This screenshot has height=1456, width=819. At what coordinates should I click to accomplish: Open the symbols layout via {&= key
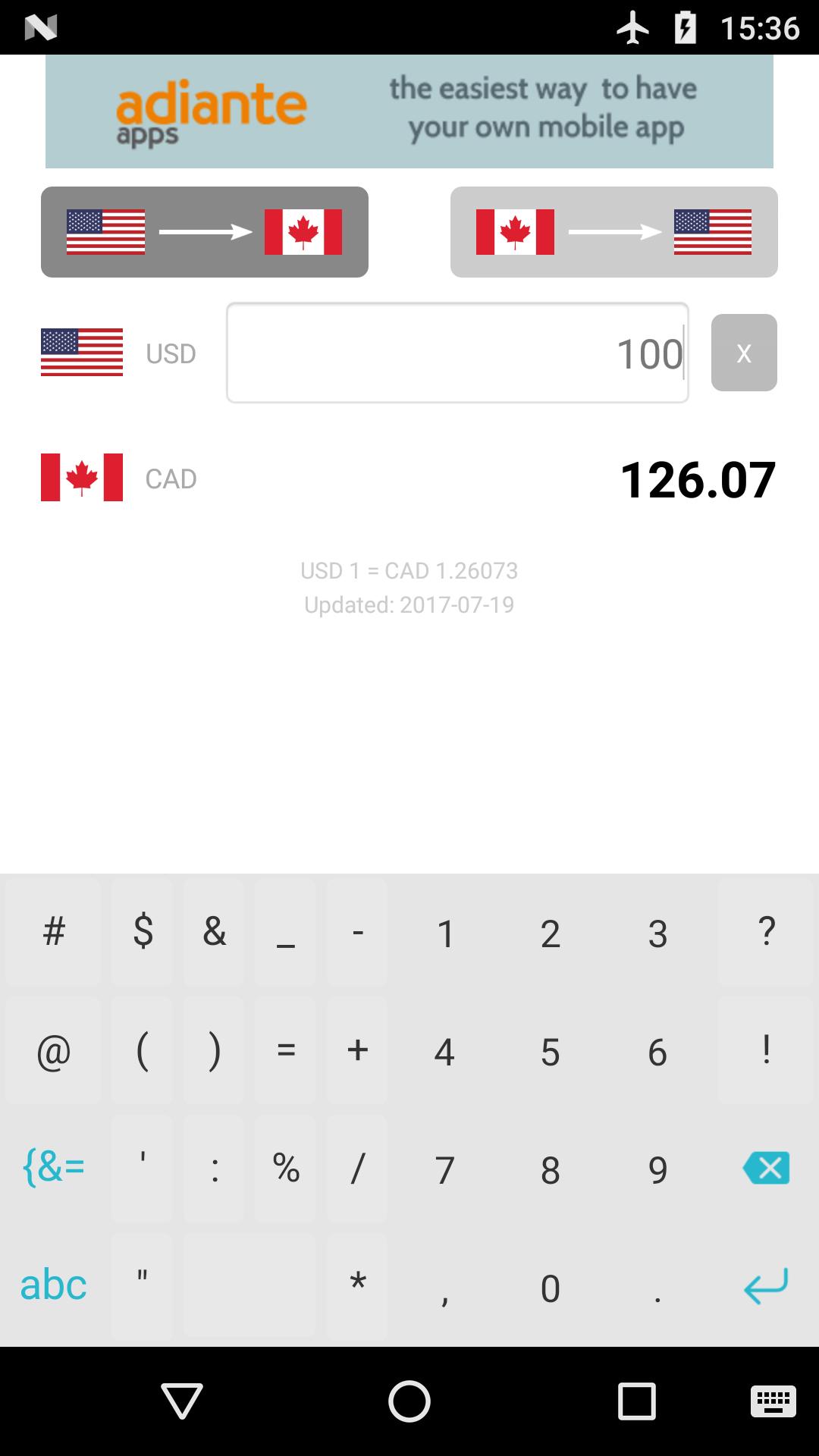click(53, 1169)
